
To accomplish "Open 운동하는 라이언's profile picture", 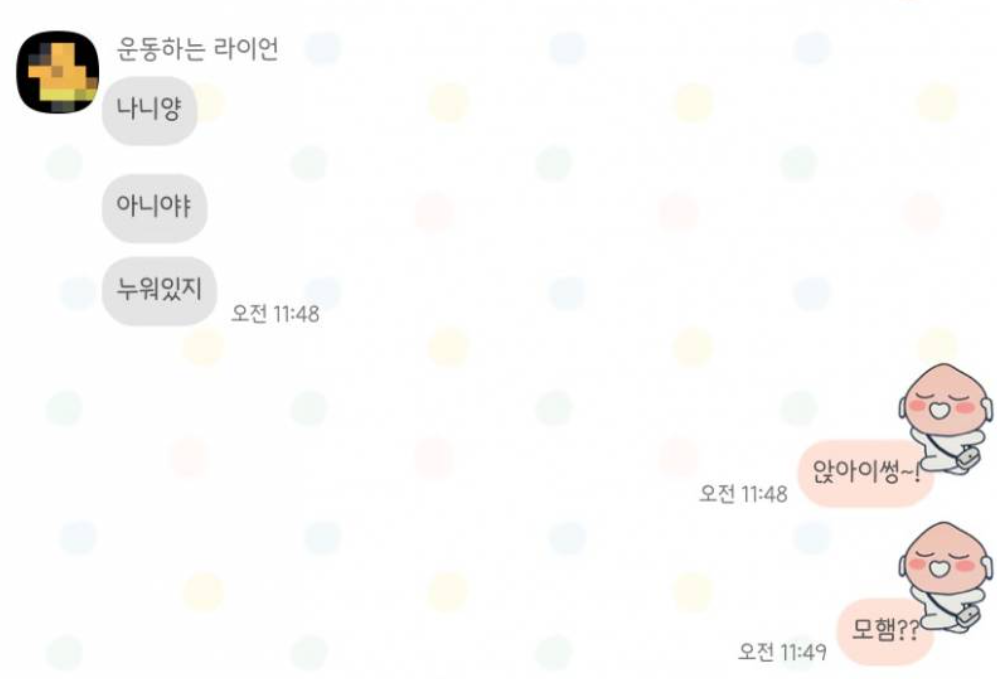I will pos(58,72).
